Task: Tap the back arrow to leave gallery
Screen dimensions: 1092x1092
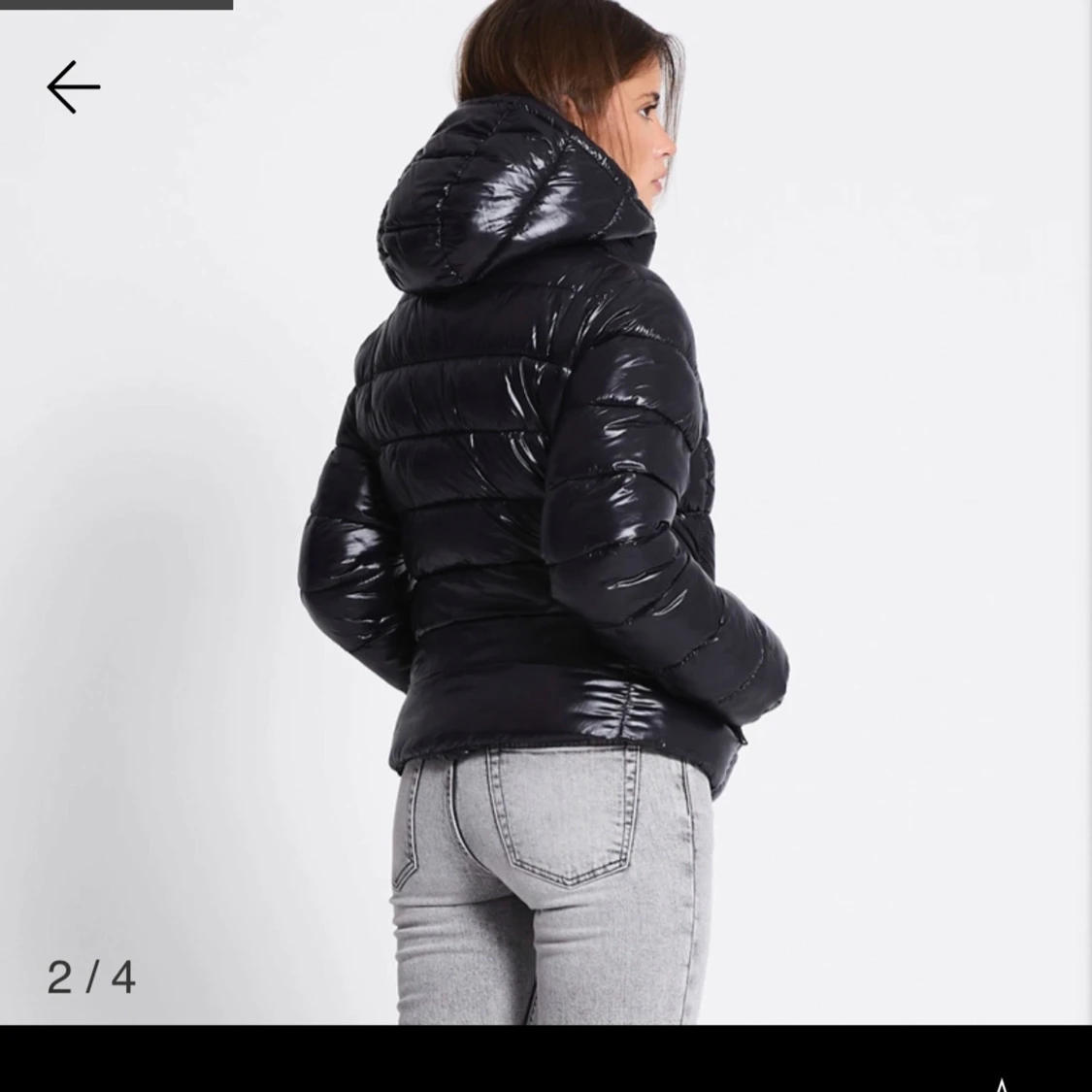Action: (x=74, y=87)
